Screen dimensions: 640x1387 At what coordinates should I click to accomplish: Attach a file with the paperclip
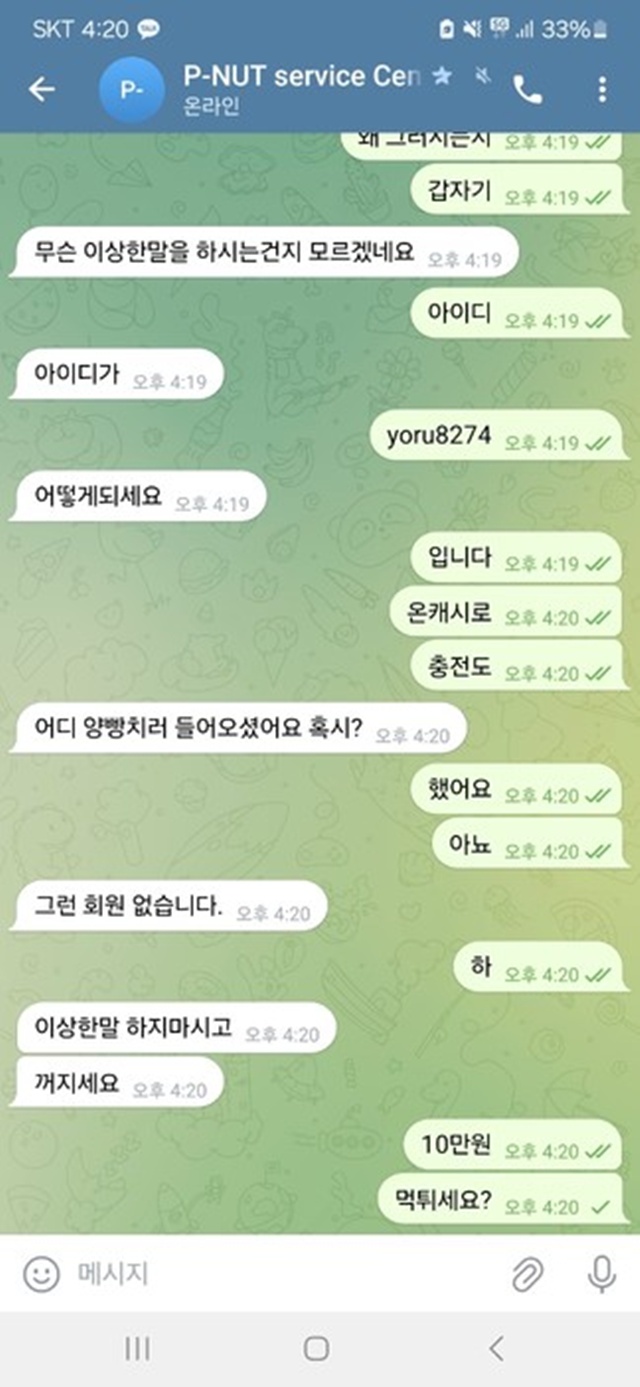[527, 1274]
